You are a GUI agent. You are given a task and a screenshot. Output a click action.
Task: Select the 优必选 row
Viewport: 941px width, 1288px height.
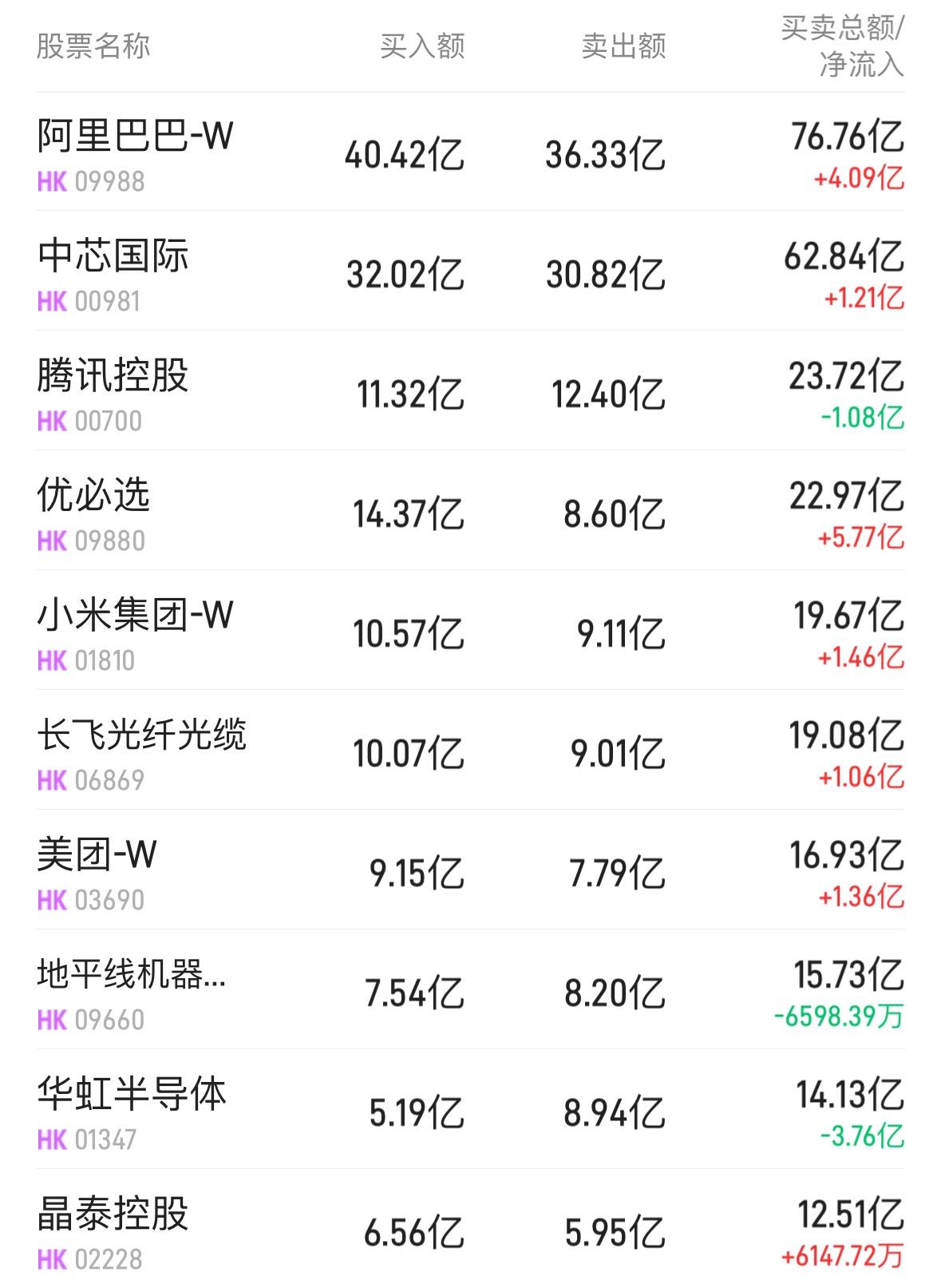tap(93, 495)
